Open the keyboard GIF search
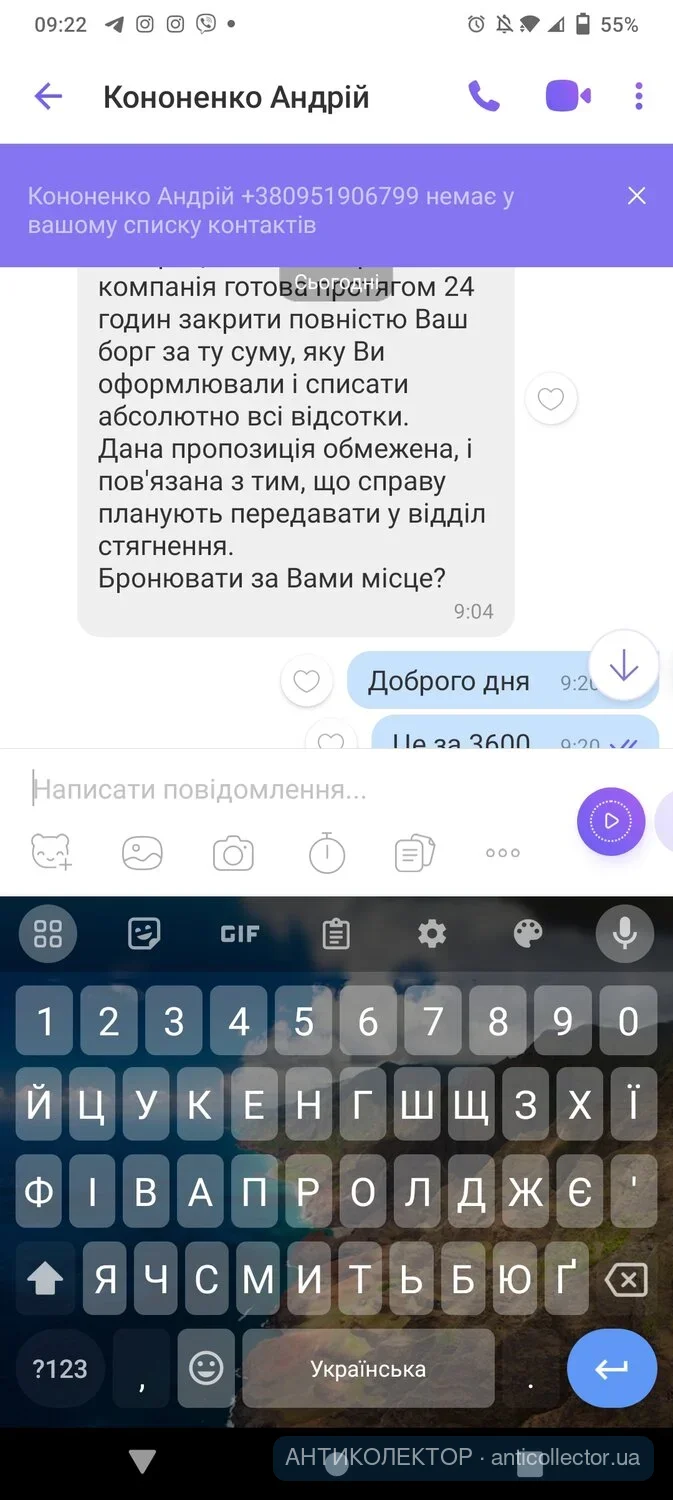Image resolution: width=673 pixels, height=1500 pixels. (240, 934)
